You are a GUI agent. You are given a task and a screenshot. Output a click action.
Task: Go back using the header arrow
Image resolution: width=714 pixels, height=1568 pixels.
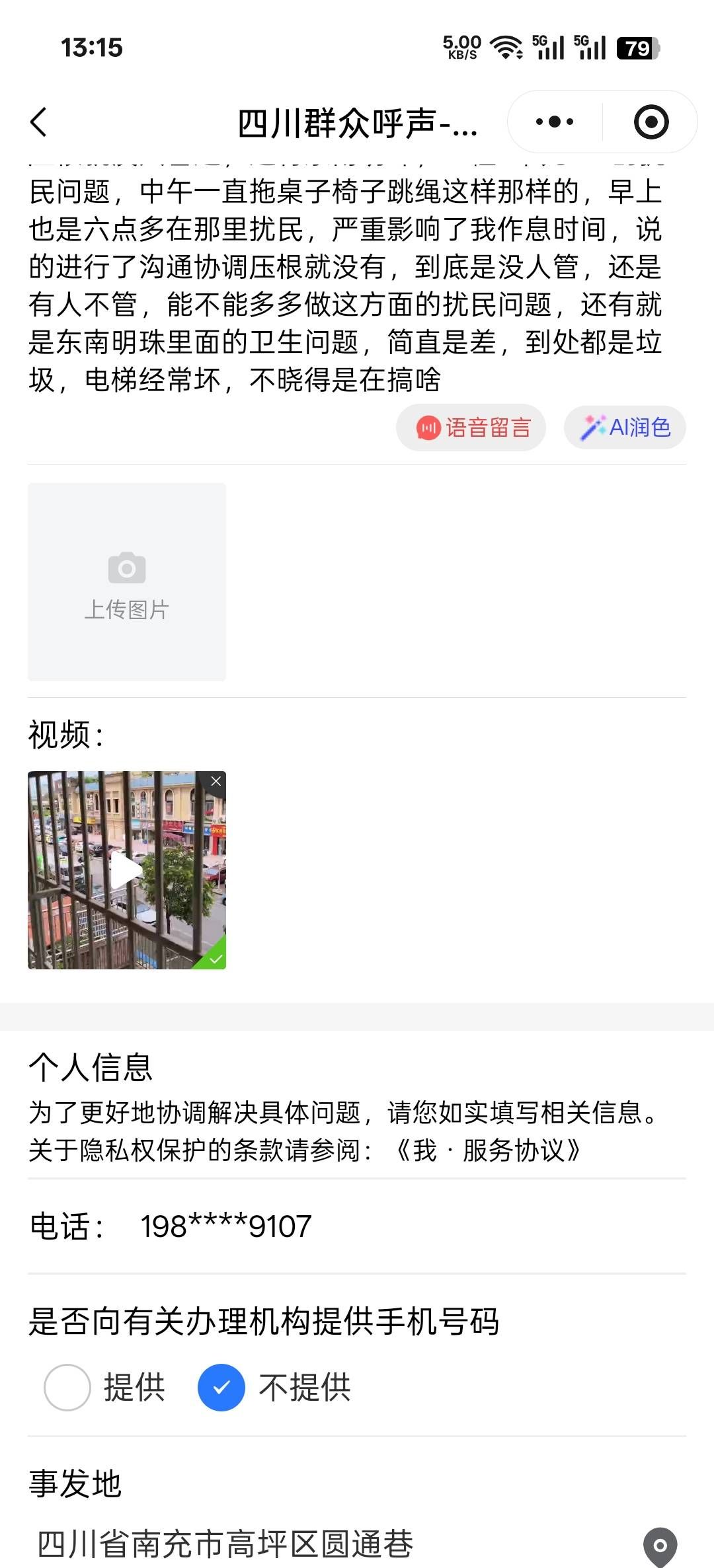tap(40, 122)
